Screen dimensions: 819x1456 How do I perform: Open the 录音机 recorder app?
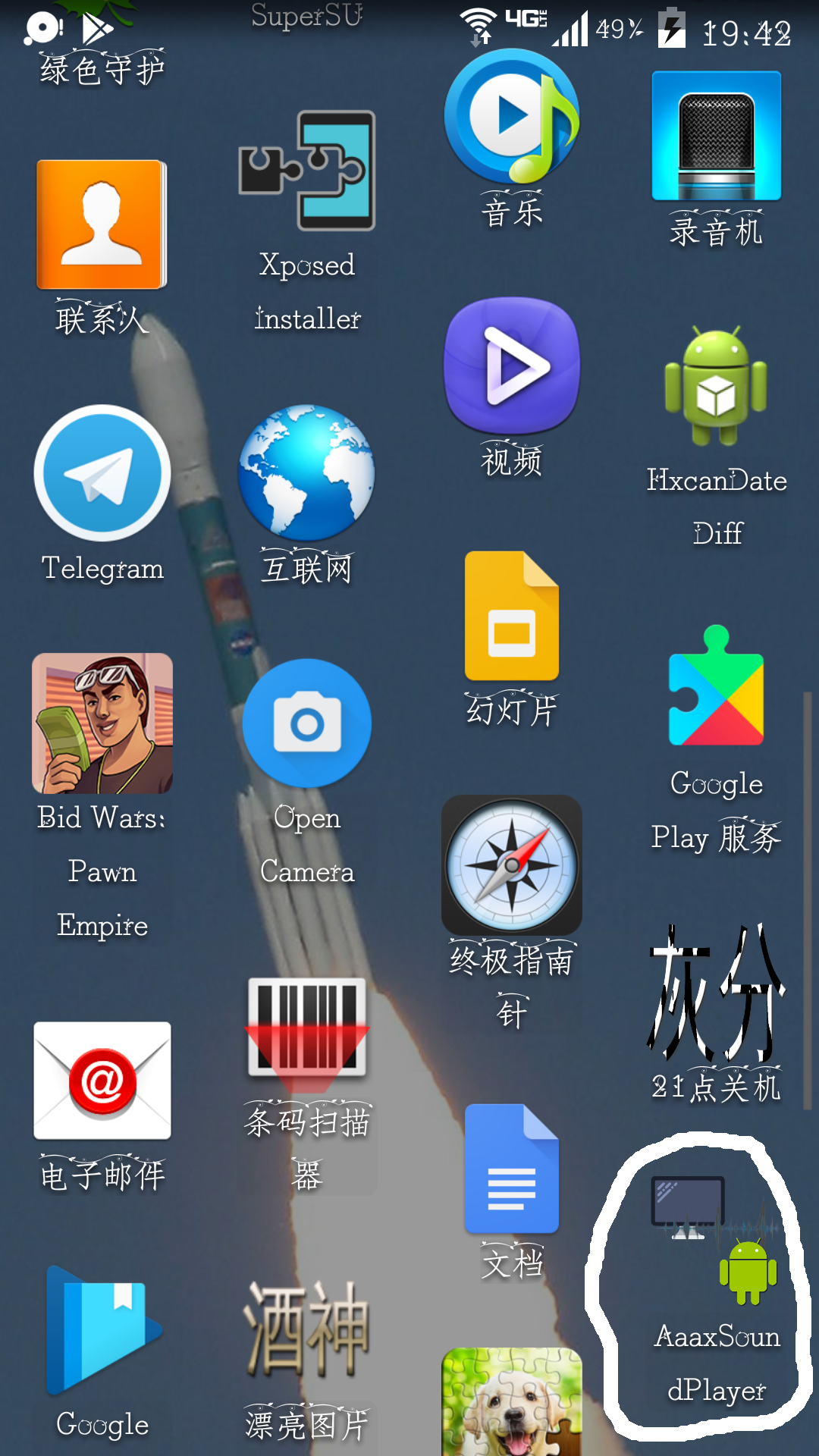[x=717, y=136]
